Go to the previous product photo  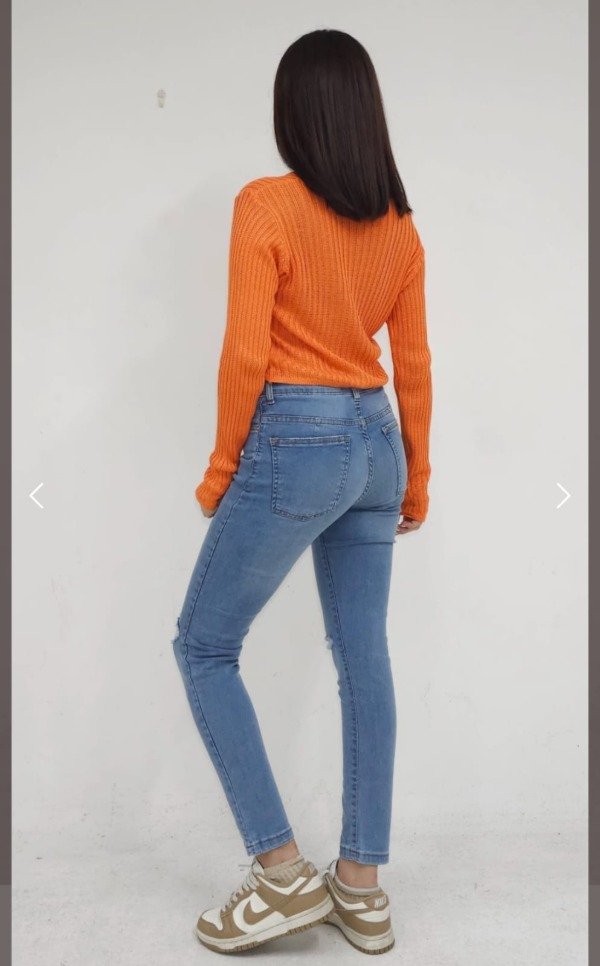pos(37,496)
